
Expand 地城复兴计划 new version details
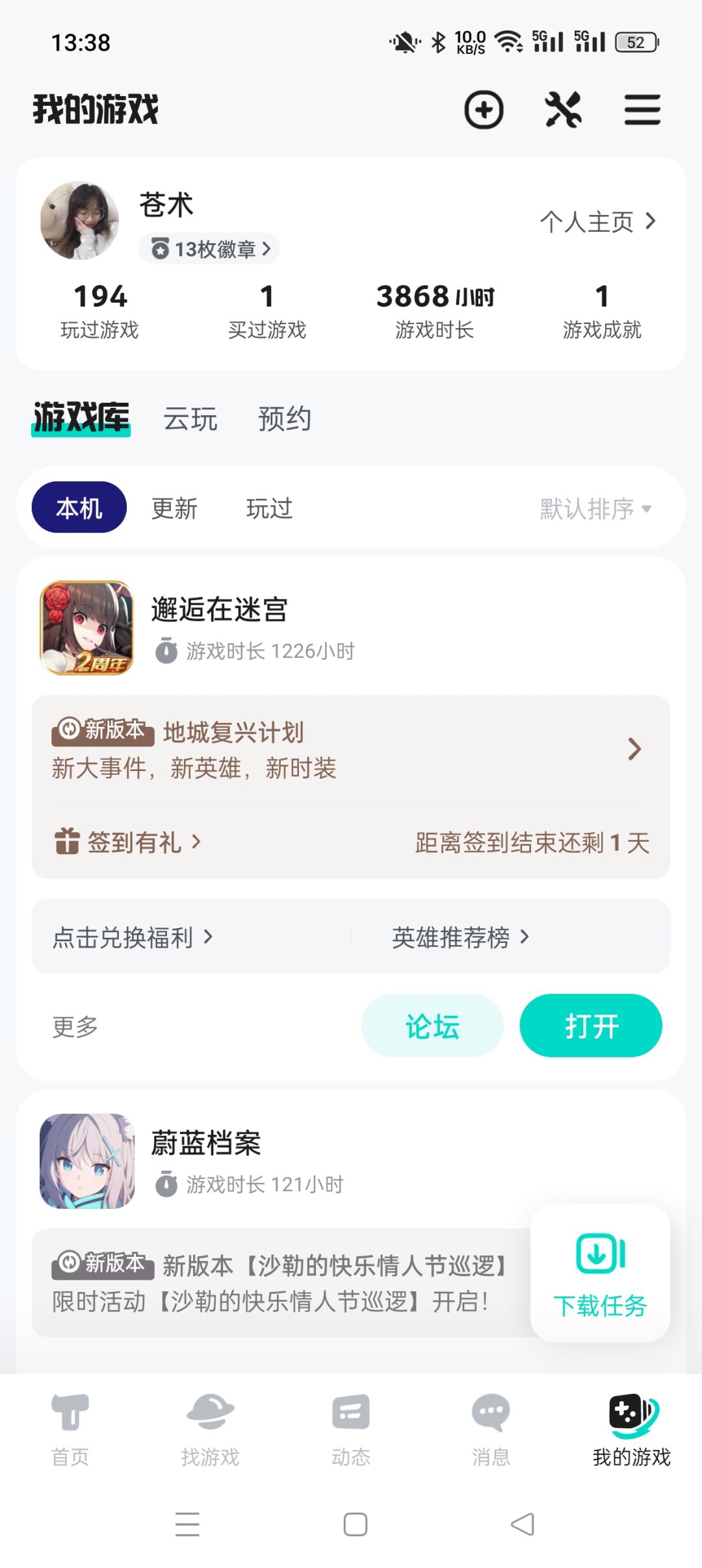635,749
